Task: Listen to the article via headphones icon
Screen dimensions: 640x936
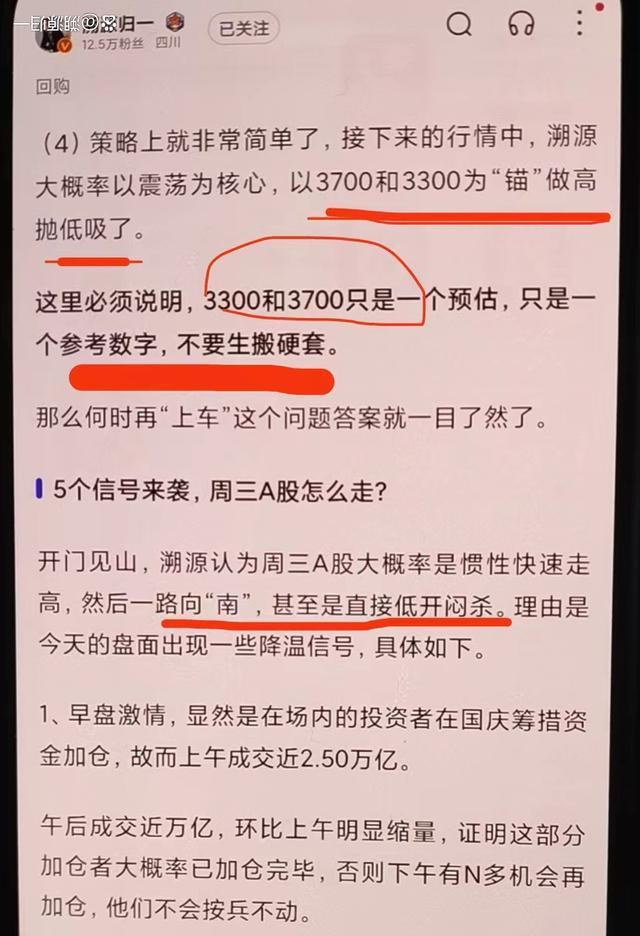Action: (521, 24)
